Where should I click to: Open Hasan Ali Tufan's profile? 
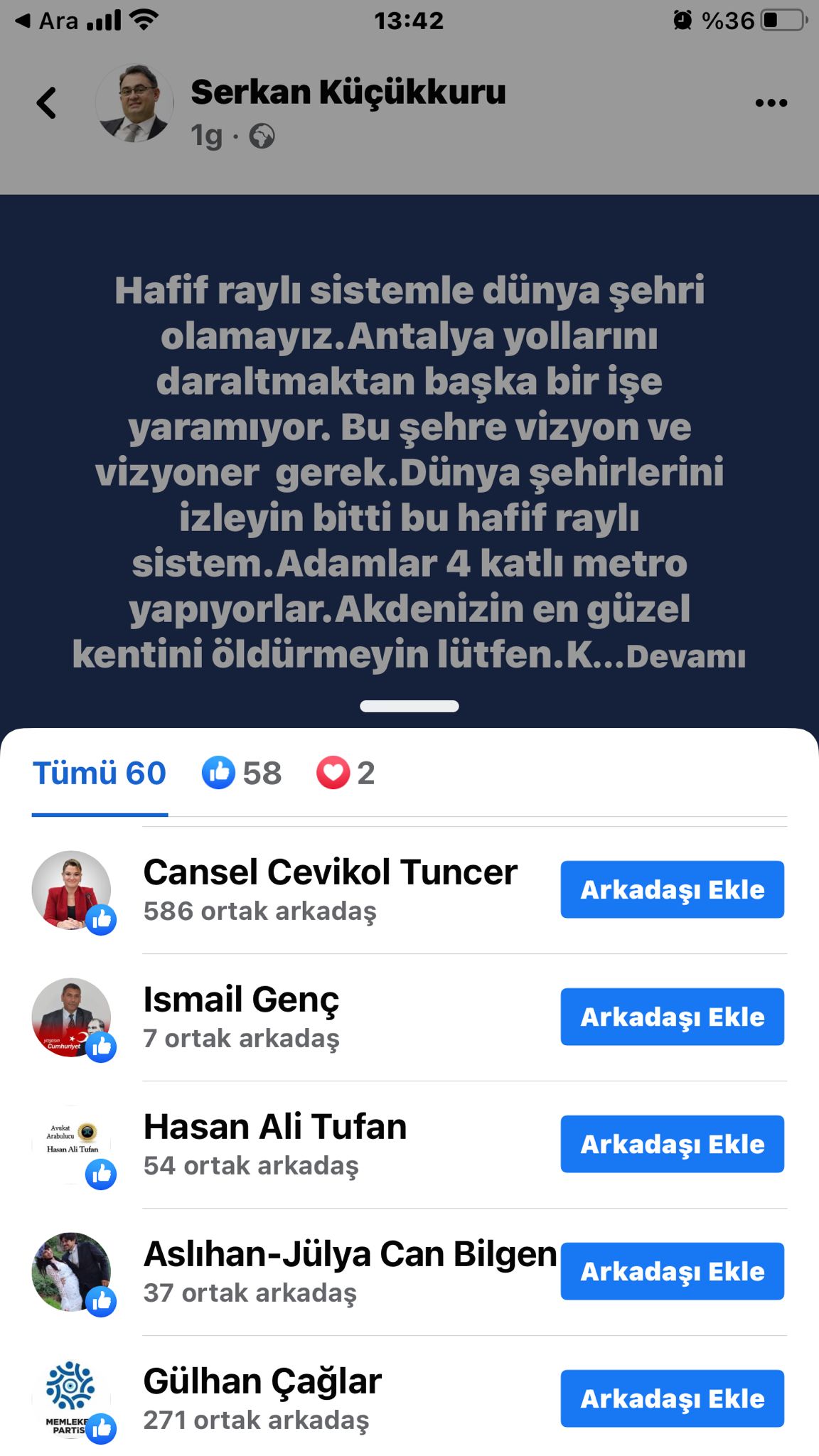tap(275, 1127)
